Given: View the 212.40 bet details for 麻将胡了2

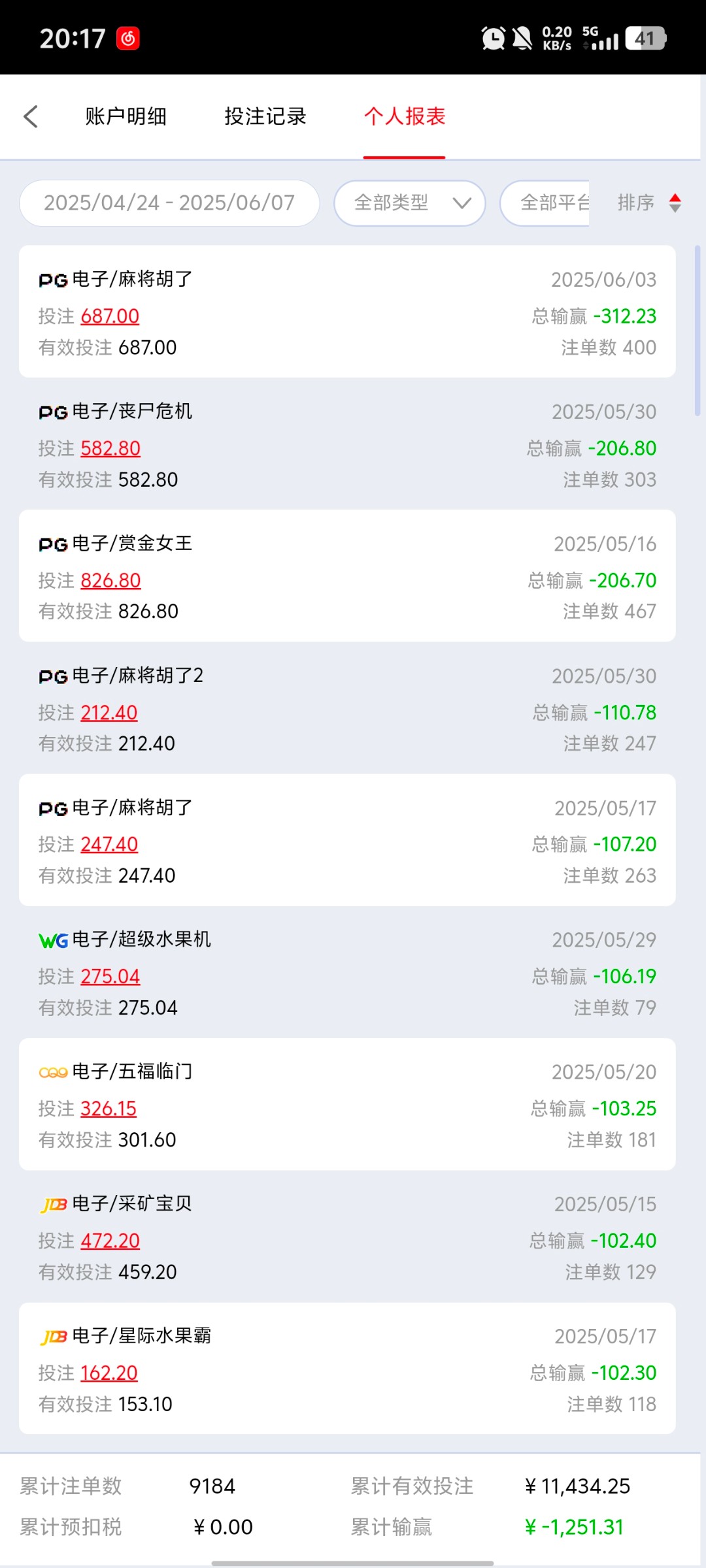Looking at the screenshot, I should 109,713.
